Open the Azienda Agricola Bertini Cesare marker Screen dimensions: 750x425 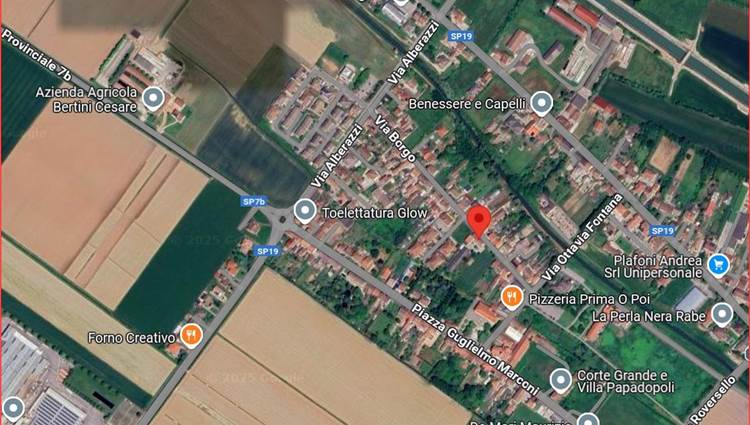pyautogui.click(x=153, y=98)
